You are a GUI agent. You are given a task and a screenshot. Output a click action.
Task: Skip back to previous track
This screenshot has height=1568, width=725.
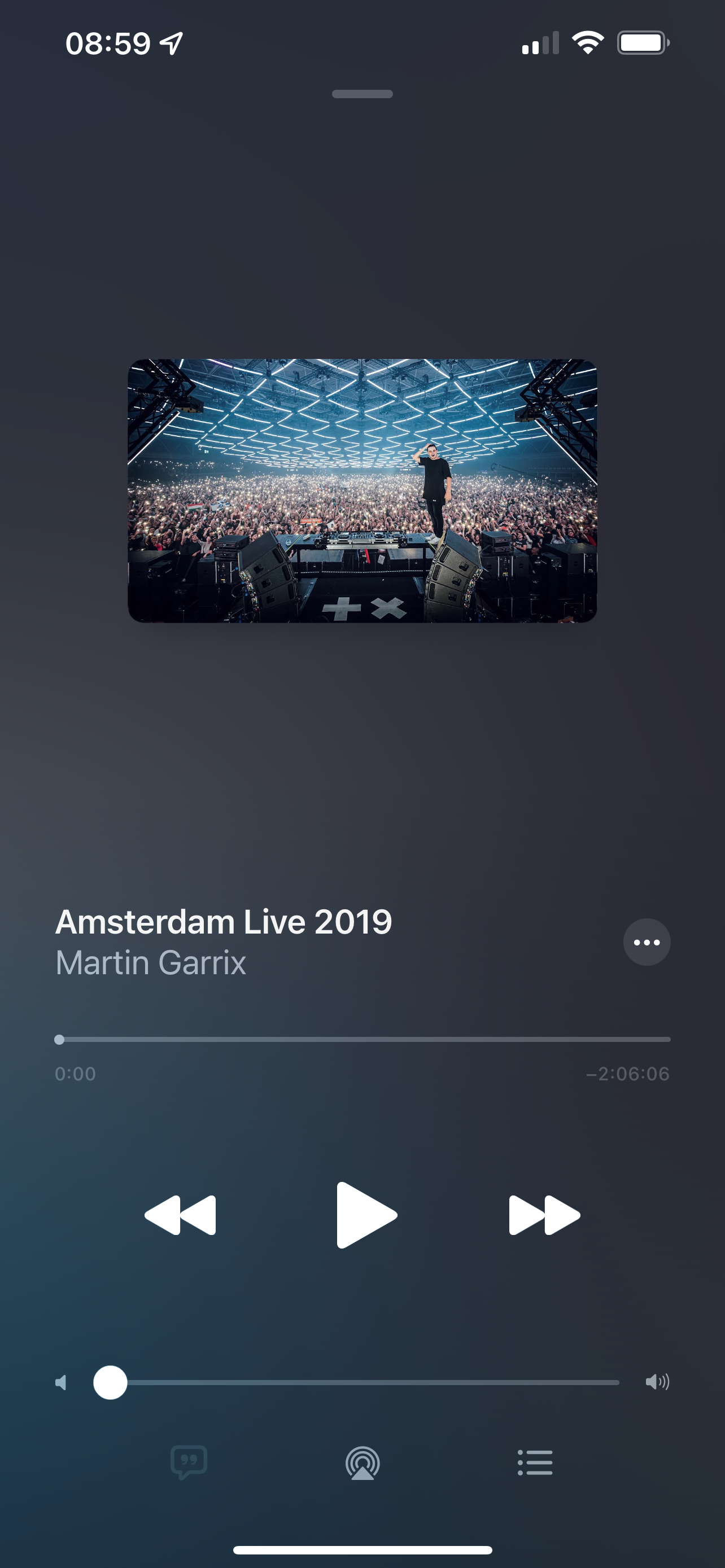[180, 1215]
